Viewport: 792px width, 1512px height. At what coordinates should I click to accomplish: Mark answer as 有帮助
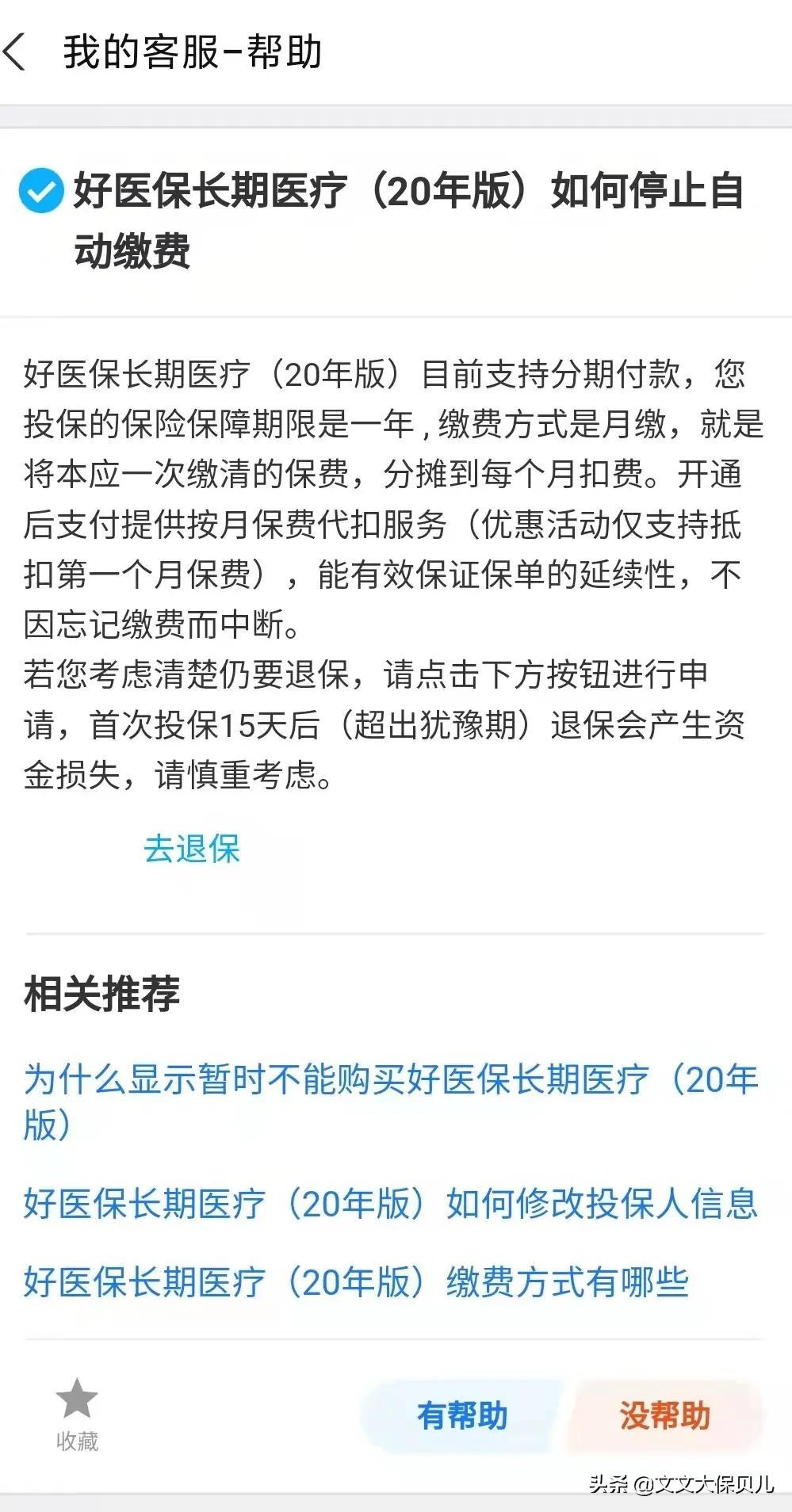point(462,1415)
